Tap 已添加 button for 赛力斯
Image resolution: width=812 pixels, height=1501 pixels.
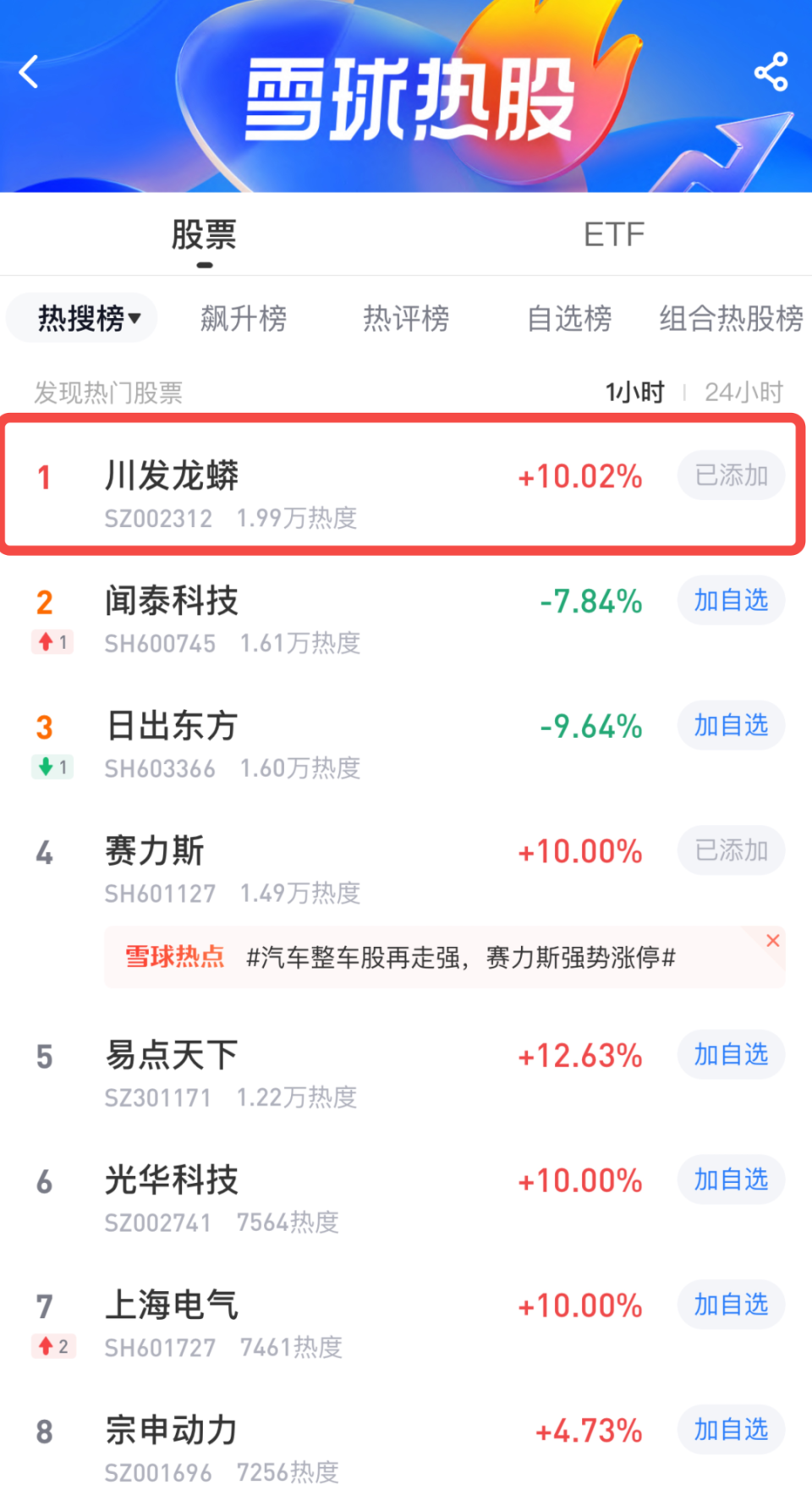point(731,850)
